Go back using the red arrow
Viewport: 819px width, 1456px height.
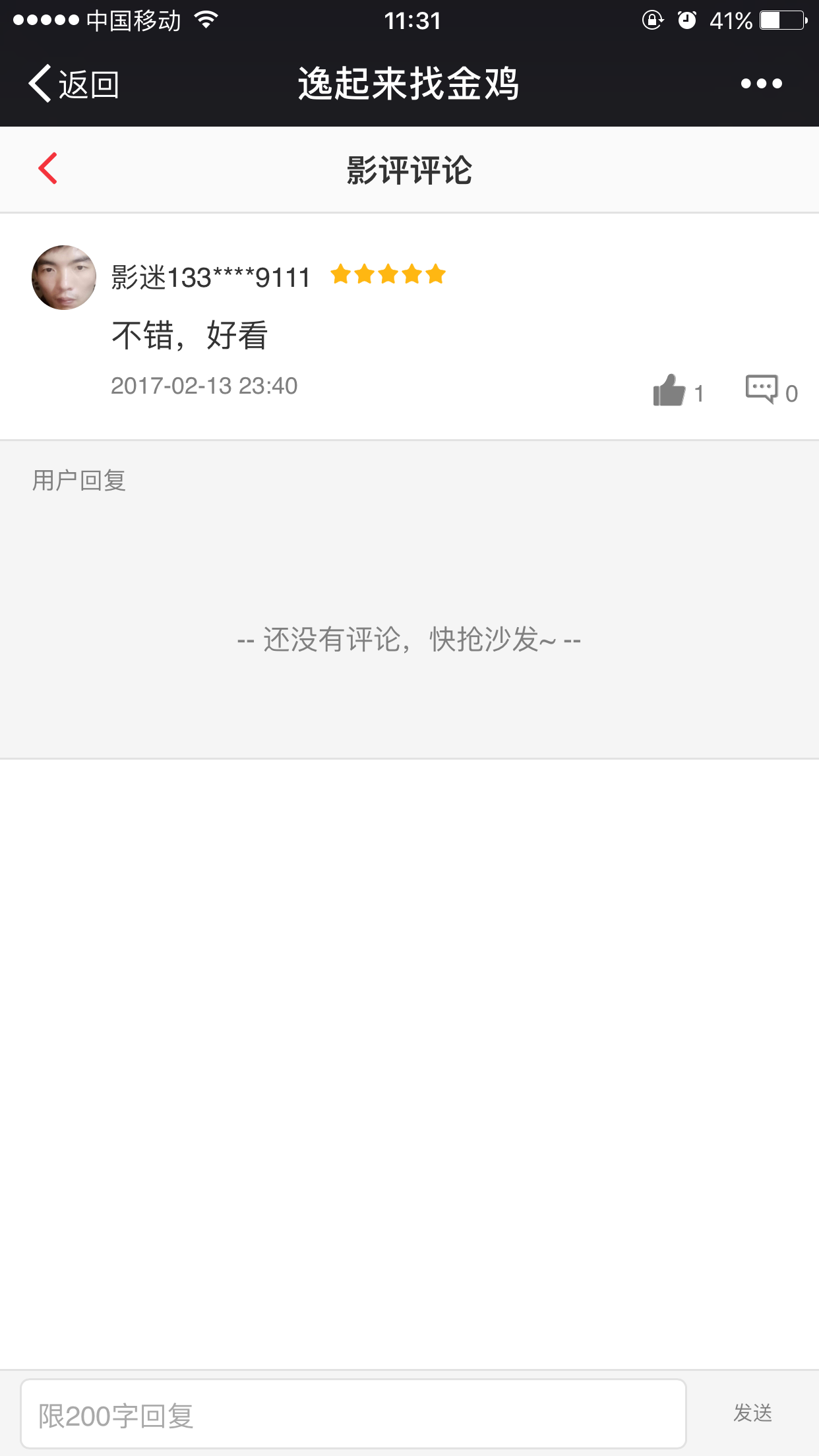48,169
